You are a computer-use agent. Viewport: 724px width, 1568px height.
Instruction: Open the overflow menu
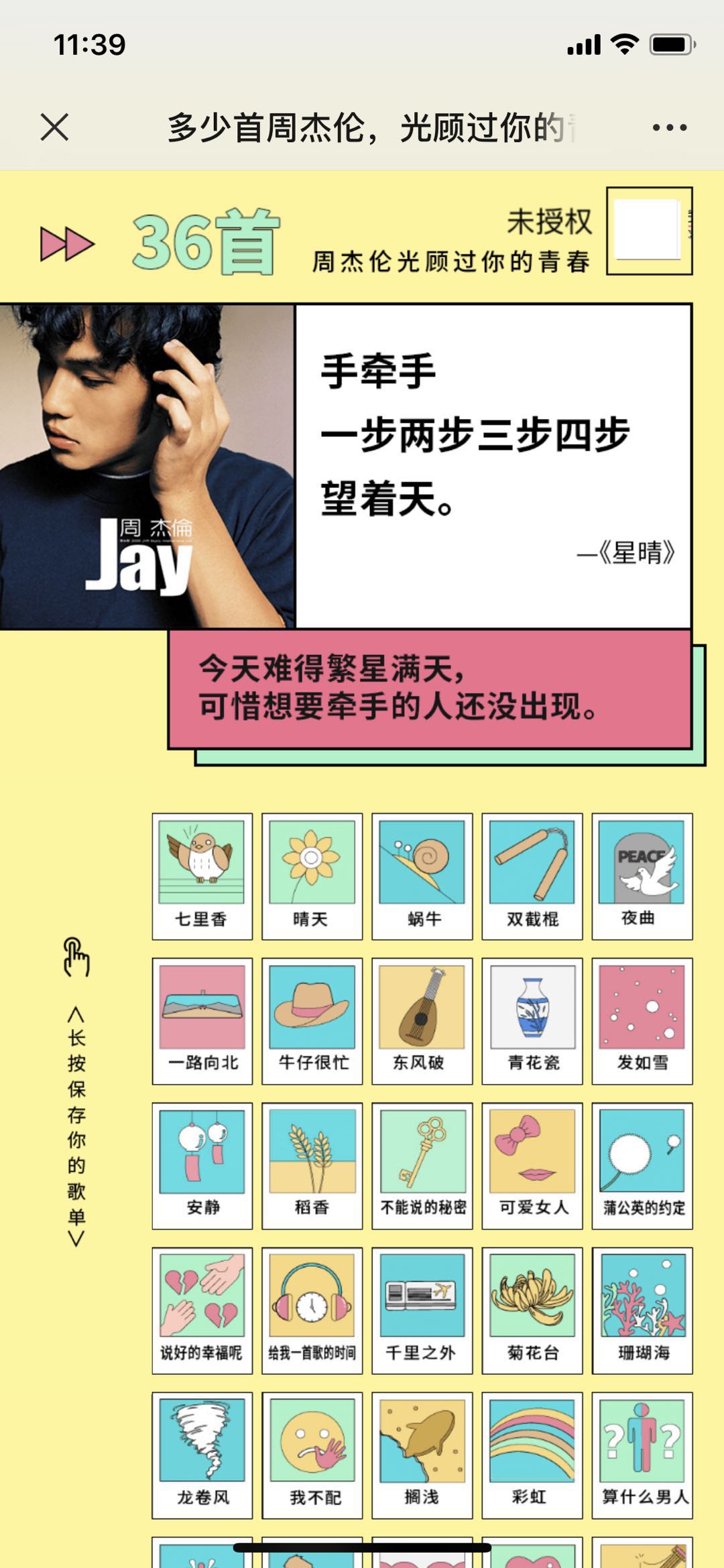click(x=670, y=127)
